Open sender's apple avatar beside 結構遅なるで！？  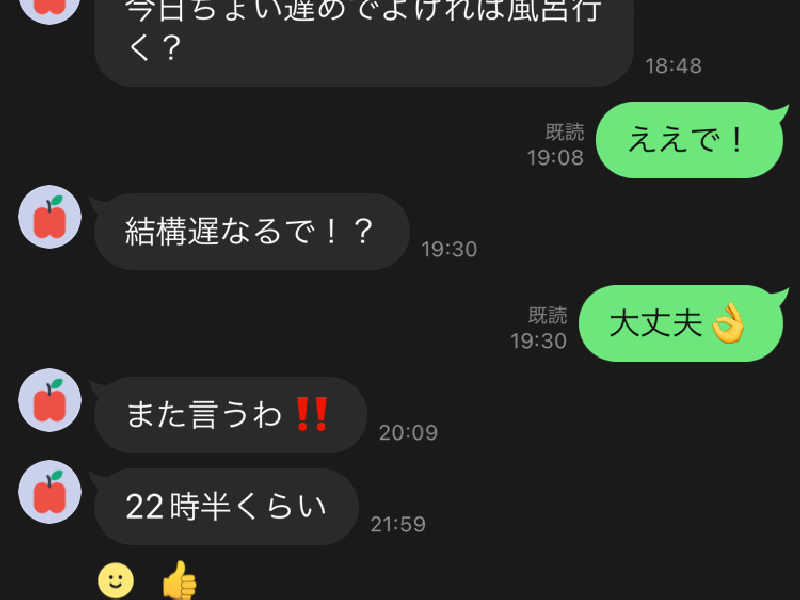(50, 216)
